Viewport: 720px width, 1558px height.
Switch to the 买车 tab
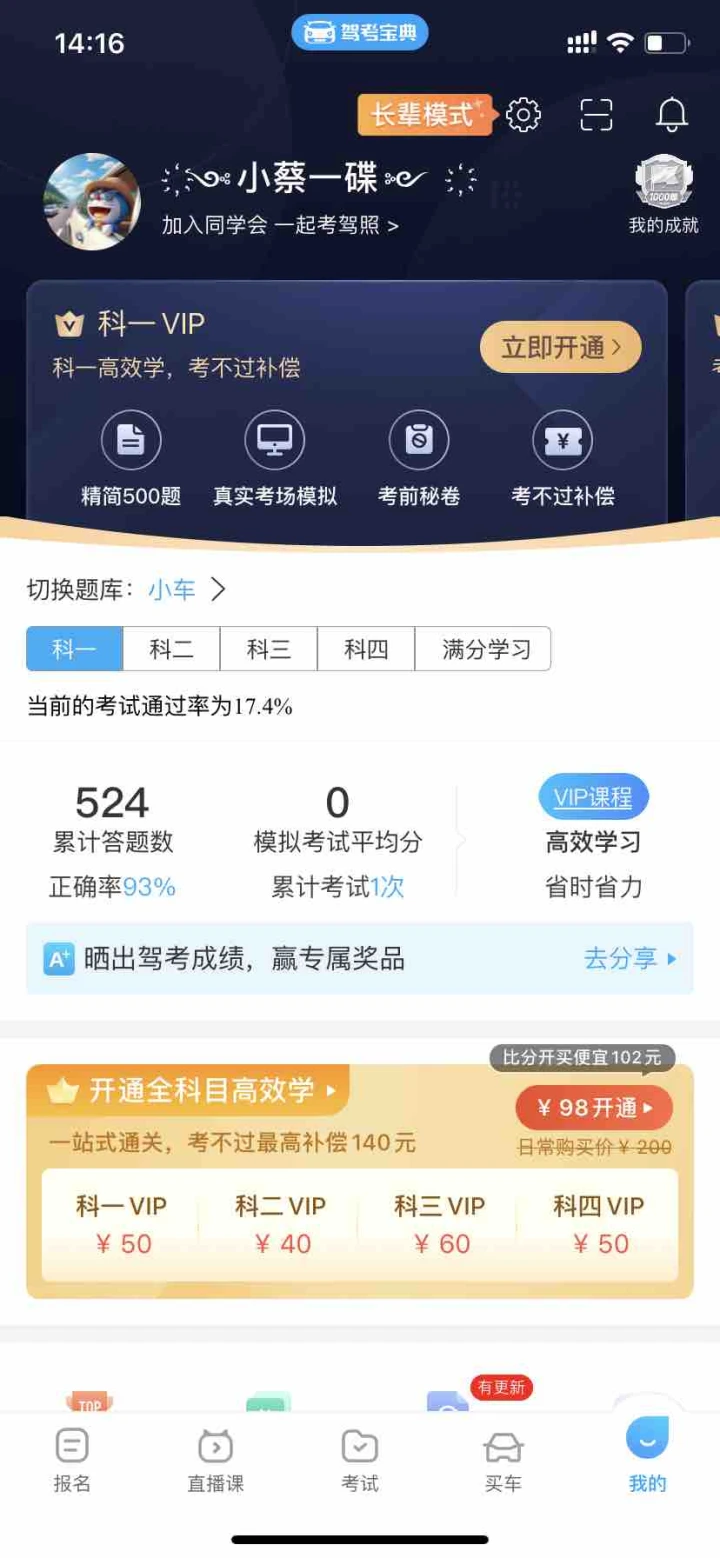tap(503, 1461)
